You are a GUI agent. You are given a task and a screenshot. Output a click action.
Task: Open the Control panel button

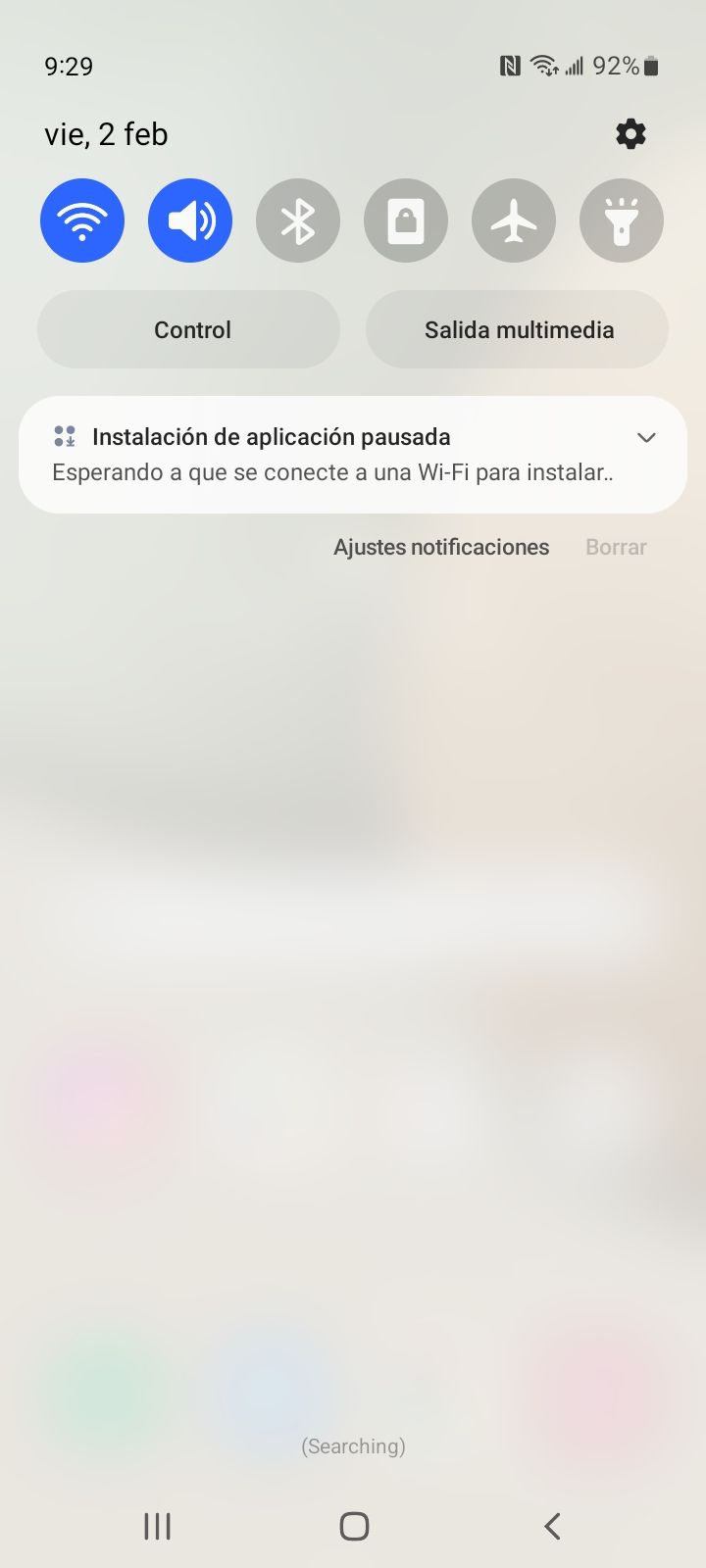tap(191, 329)
